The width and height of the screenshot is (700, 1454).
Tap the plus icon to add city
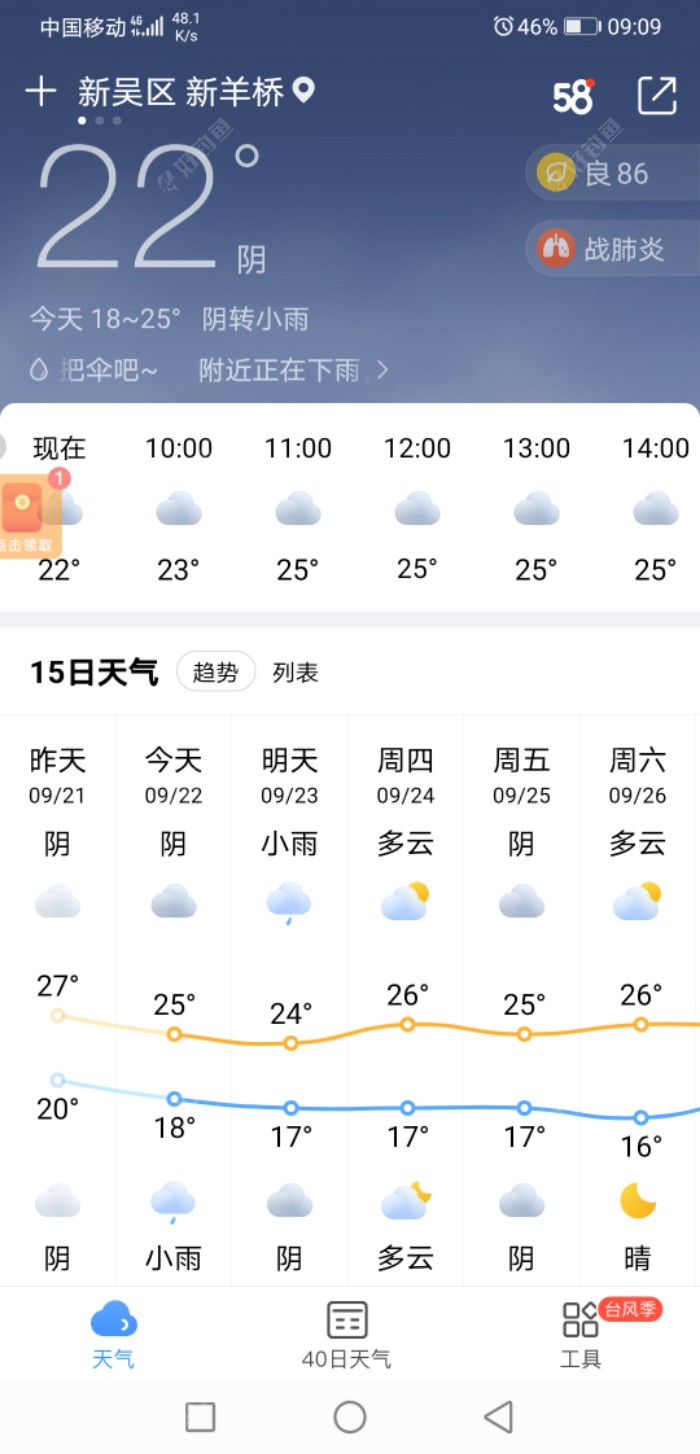click(x=40, y=93)
